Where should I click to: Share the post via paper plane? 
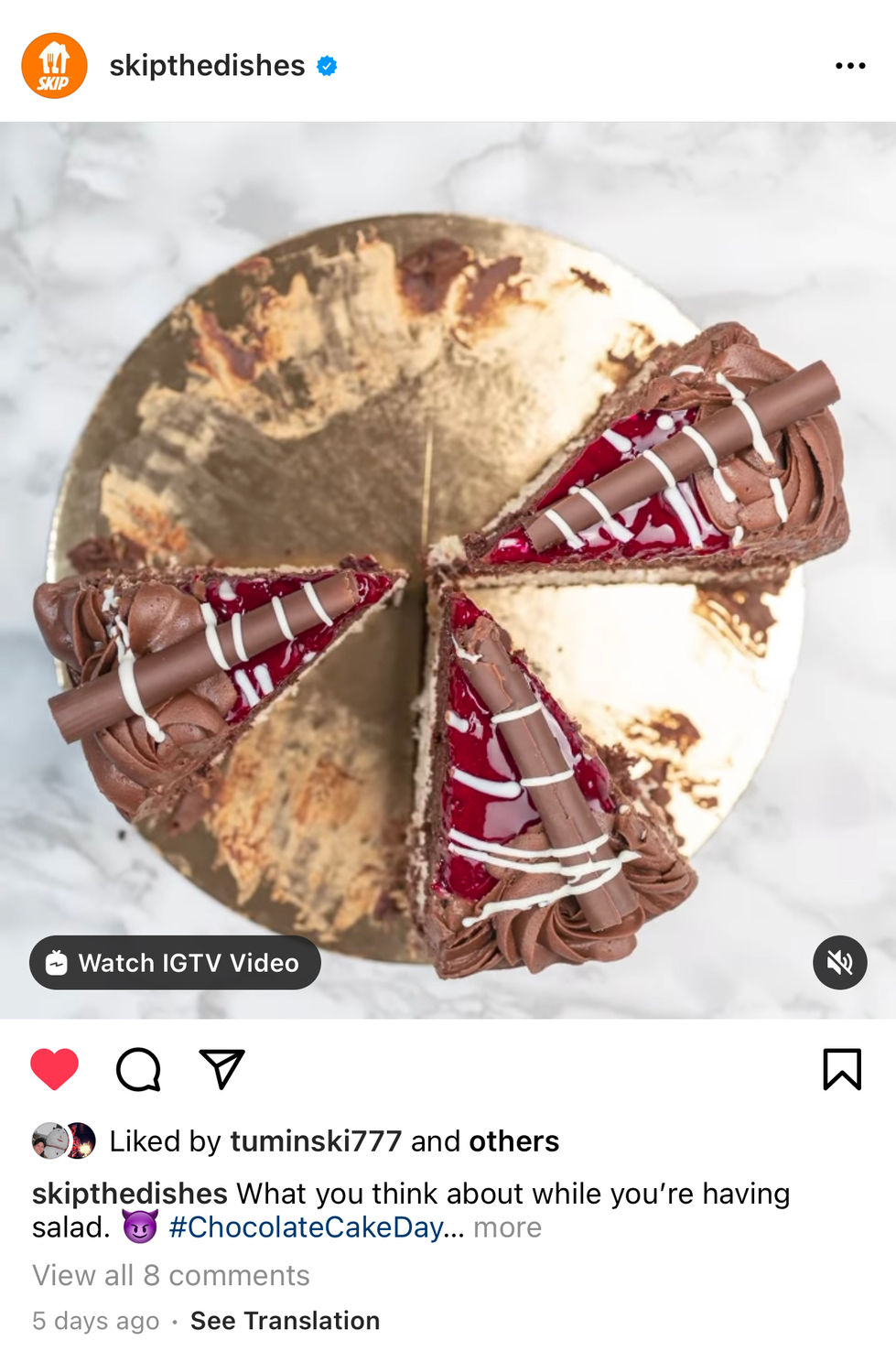tap(221, 1069)
